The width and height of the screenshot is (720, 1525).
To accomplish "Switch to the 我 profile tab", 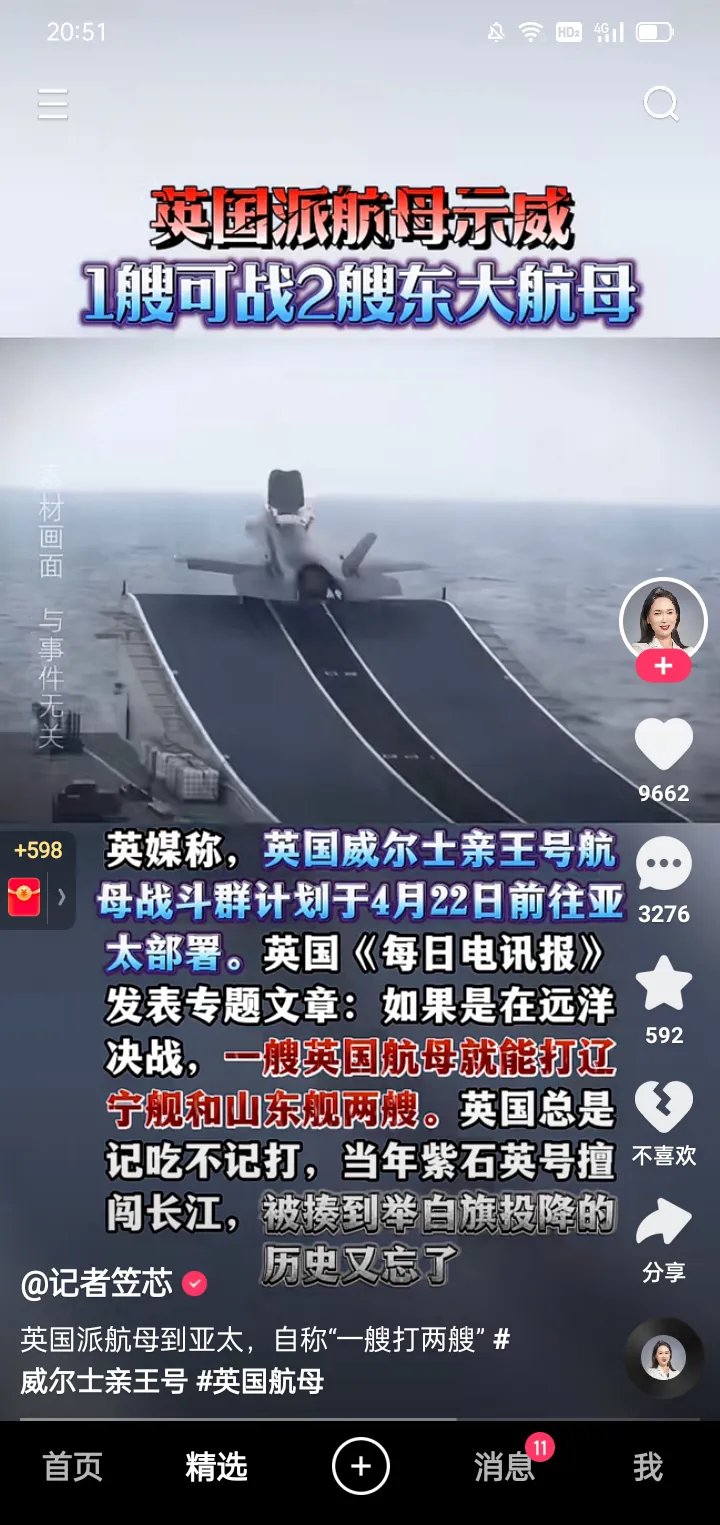I will (x=649, y=1468).
